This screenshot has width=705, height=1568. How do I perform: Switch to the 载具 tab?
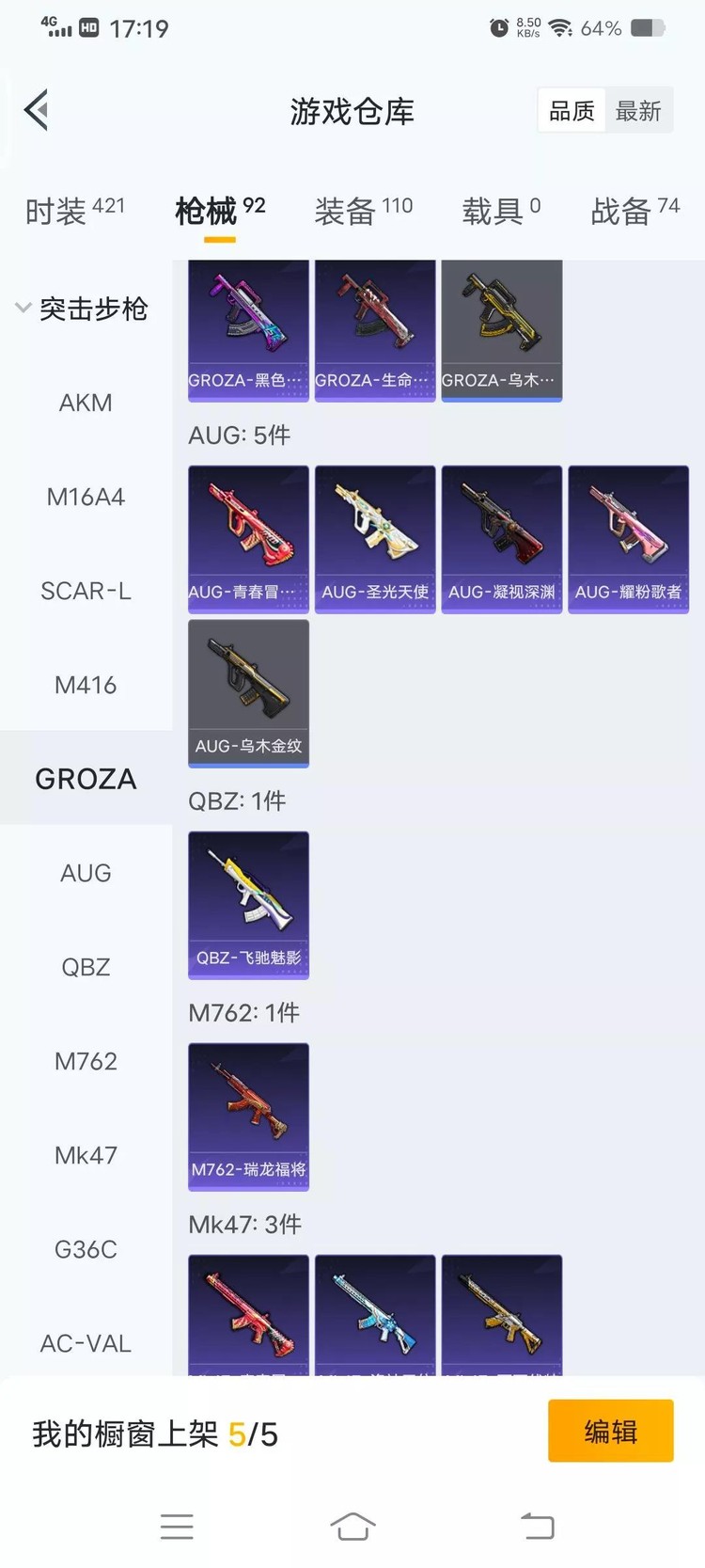(x=500, y=211)
